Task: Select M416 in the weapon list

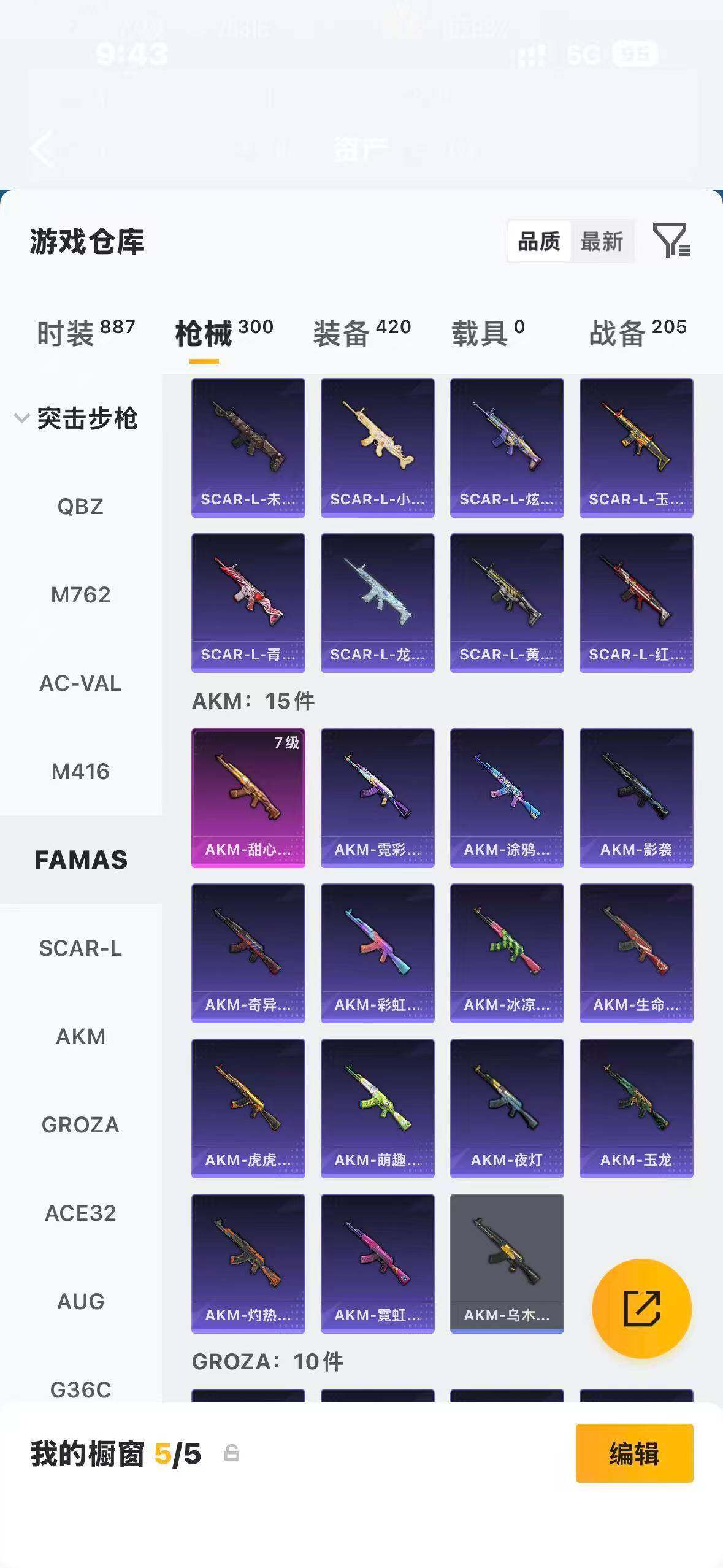Action: [x=80, y=772]
